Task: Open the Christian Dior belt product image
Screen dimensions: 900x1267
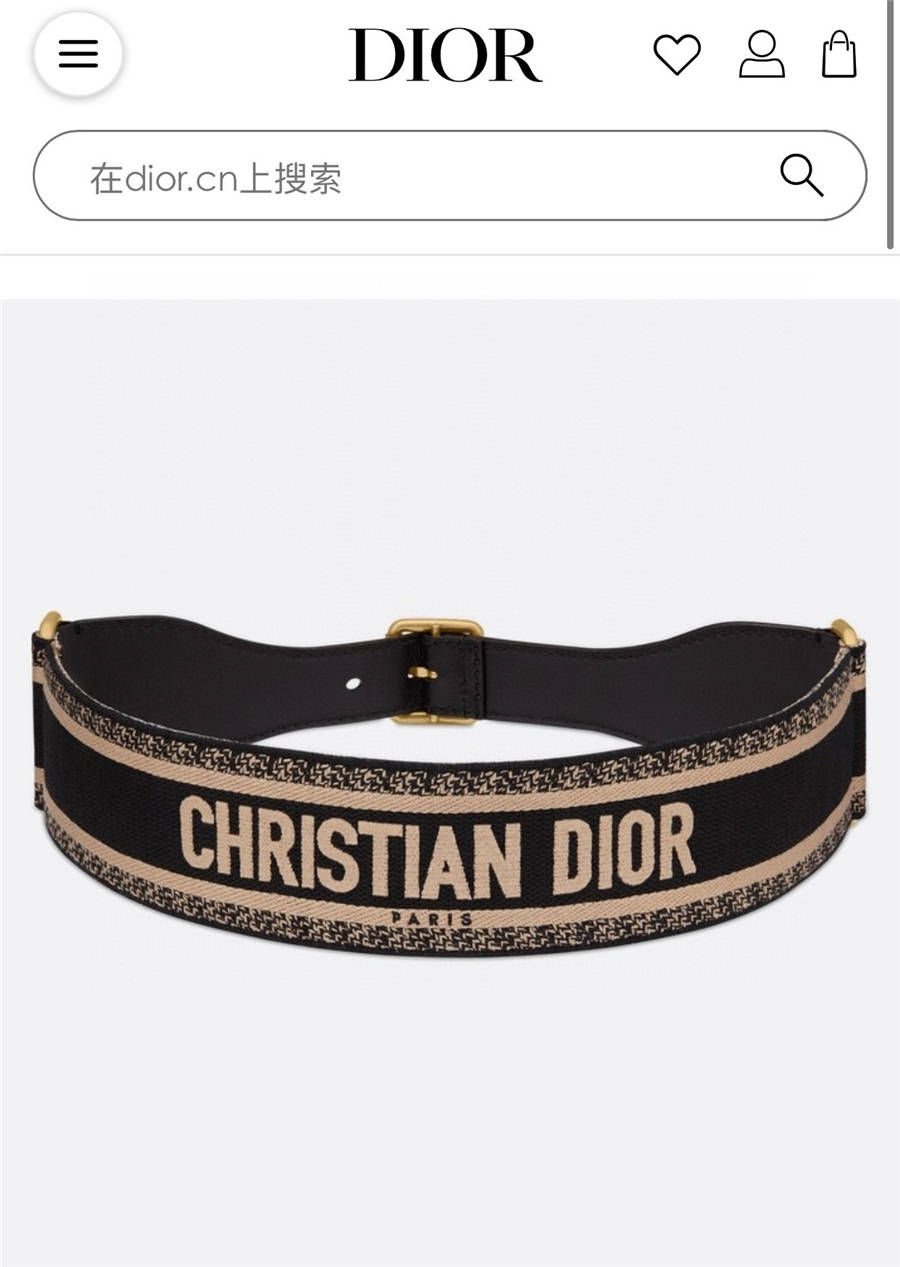Action: point(450,780)
